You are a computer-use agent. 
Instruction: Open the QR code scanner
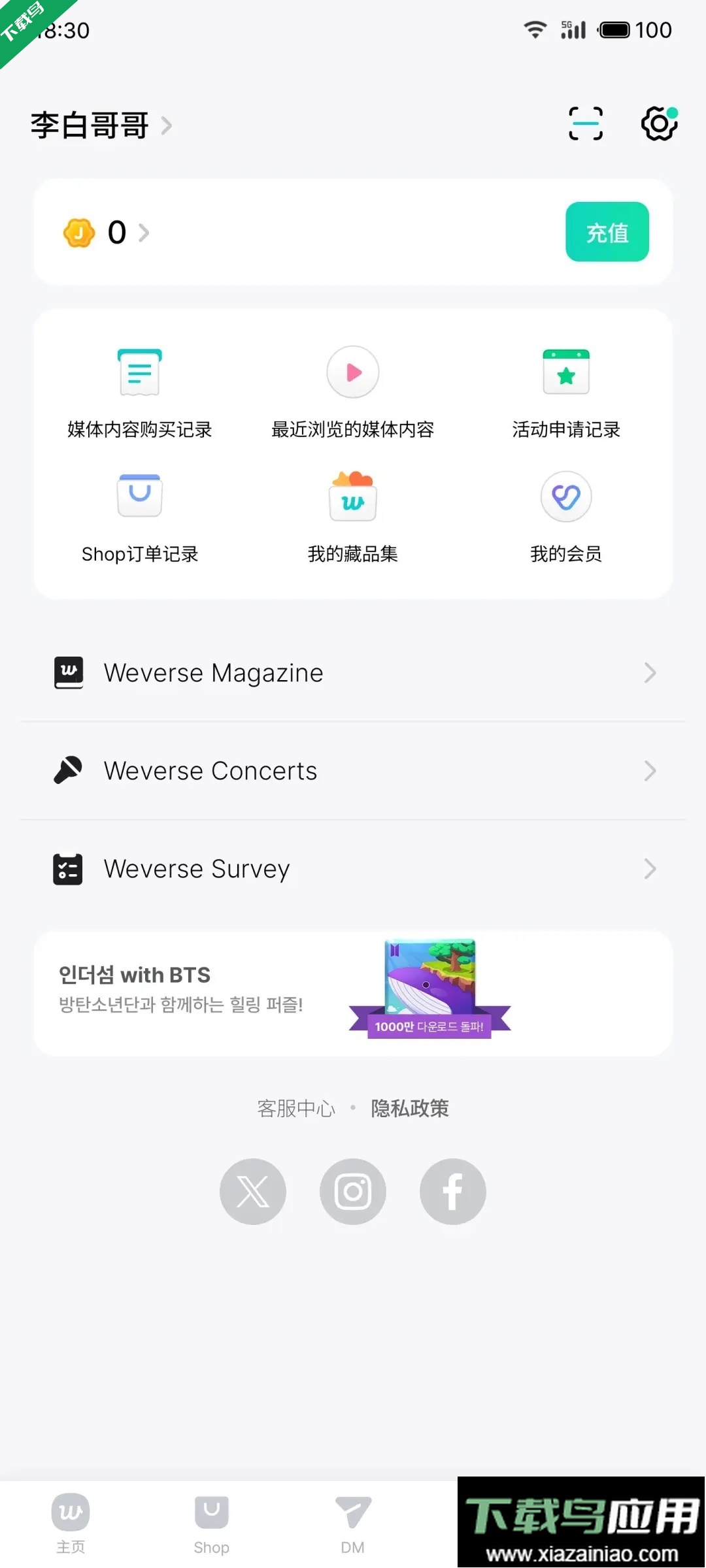[585, 124]
